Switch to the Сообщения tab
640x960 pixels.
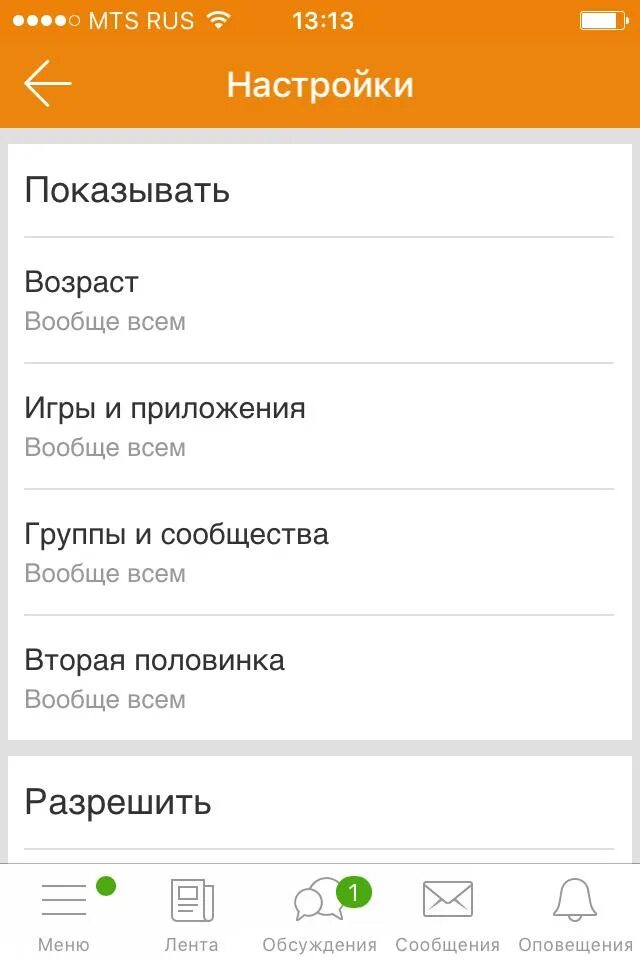(x=447, y=914)
